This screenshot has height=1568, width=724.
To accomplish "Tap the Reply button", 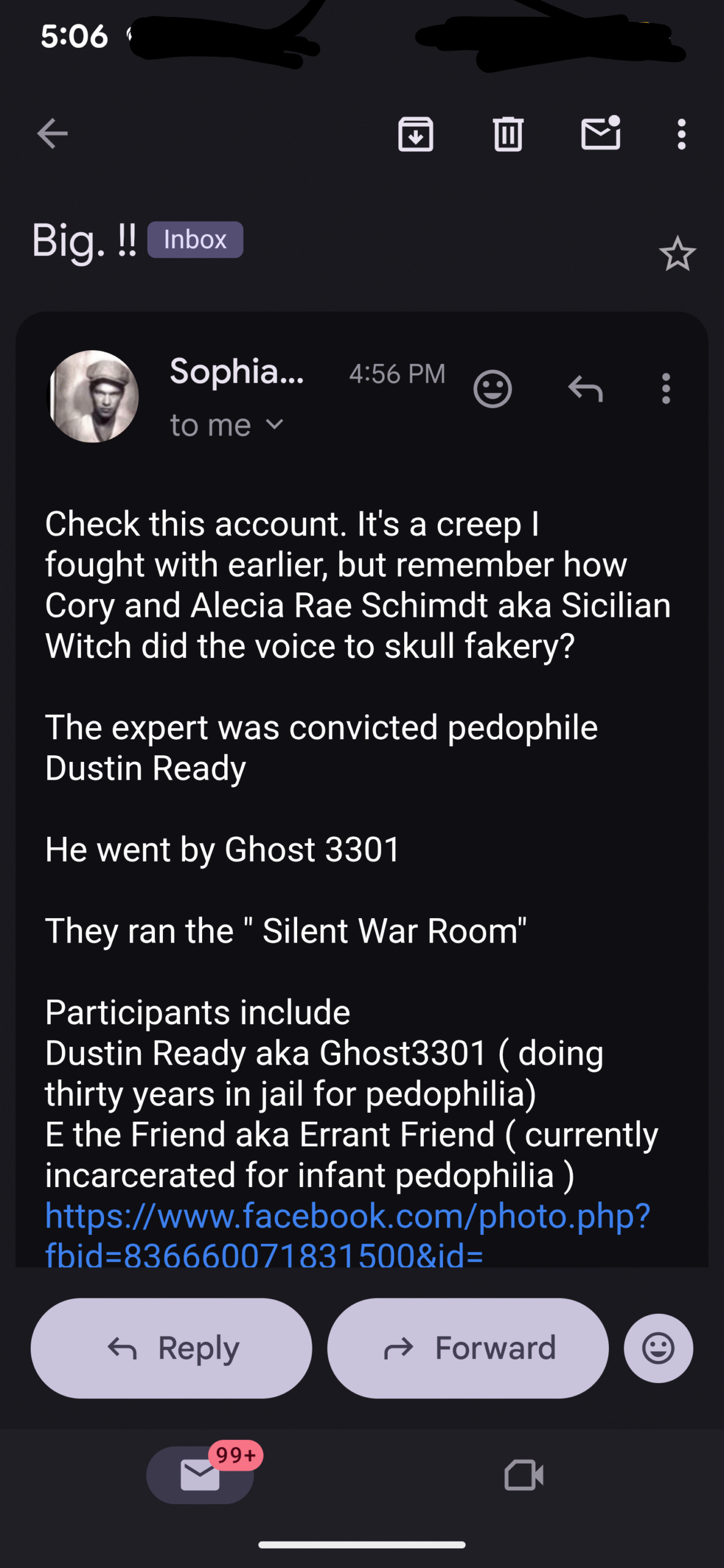I will 172,1348.
